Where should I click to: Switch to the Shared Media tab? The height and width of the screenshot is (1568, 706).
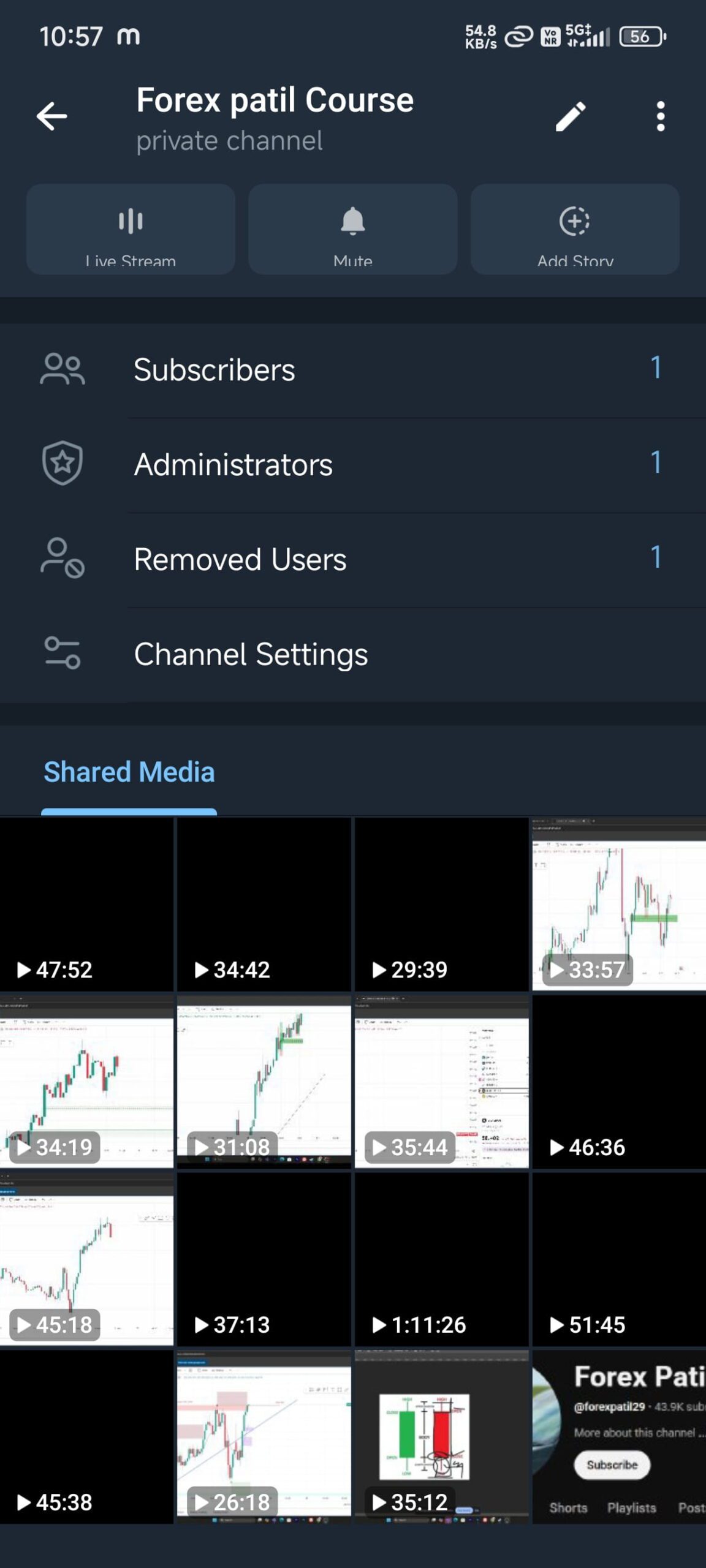pos(129,772)
